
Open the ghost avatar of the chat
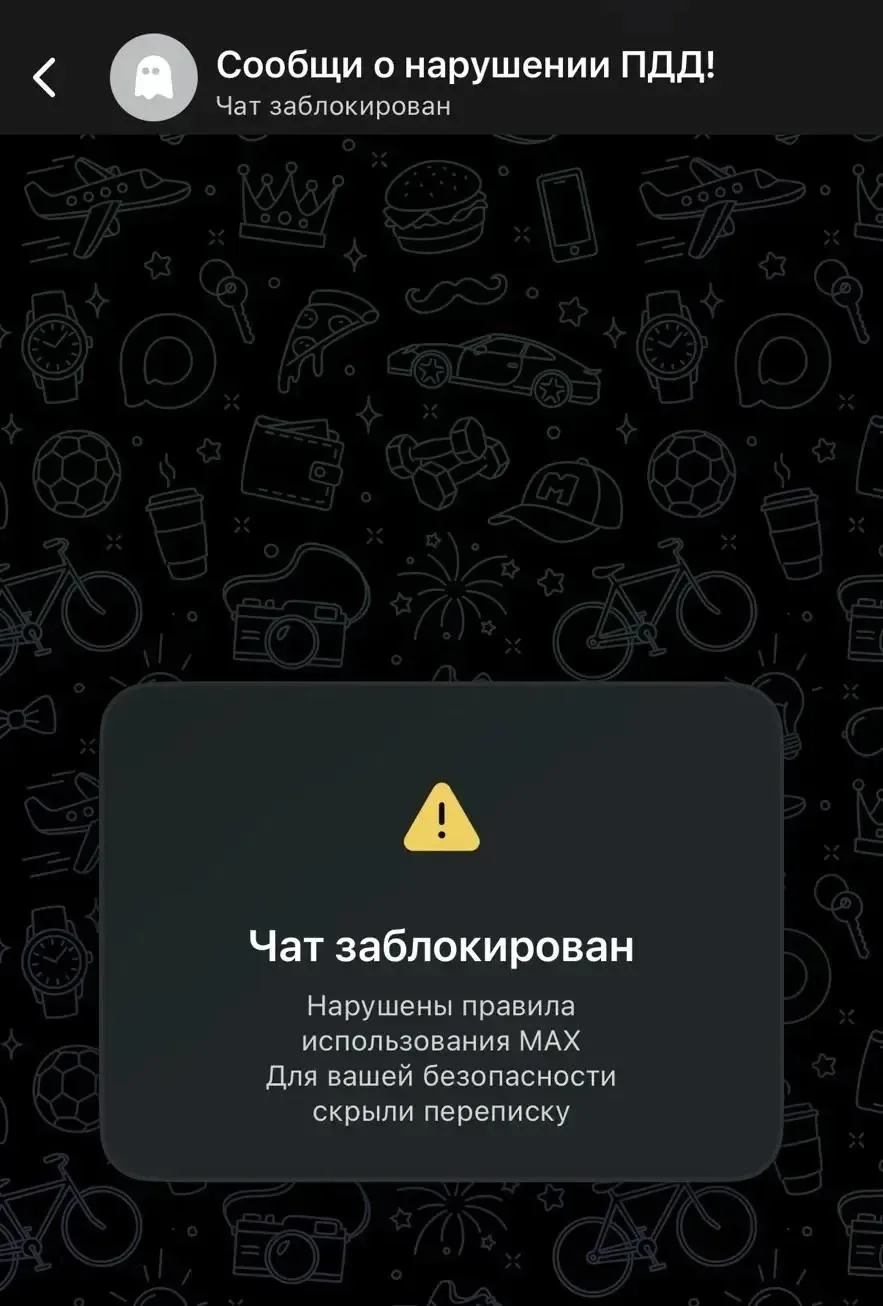pos(153,77)
